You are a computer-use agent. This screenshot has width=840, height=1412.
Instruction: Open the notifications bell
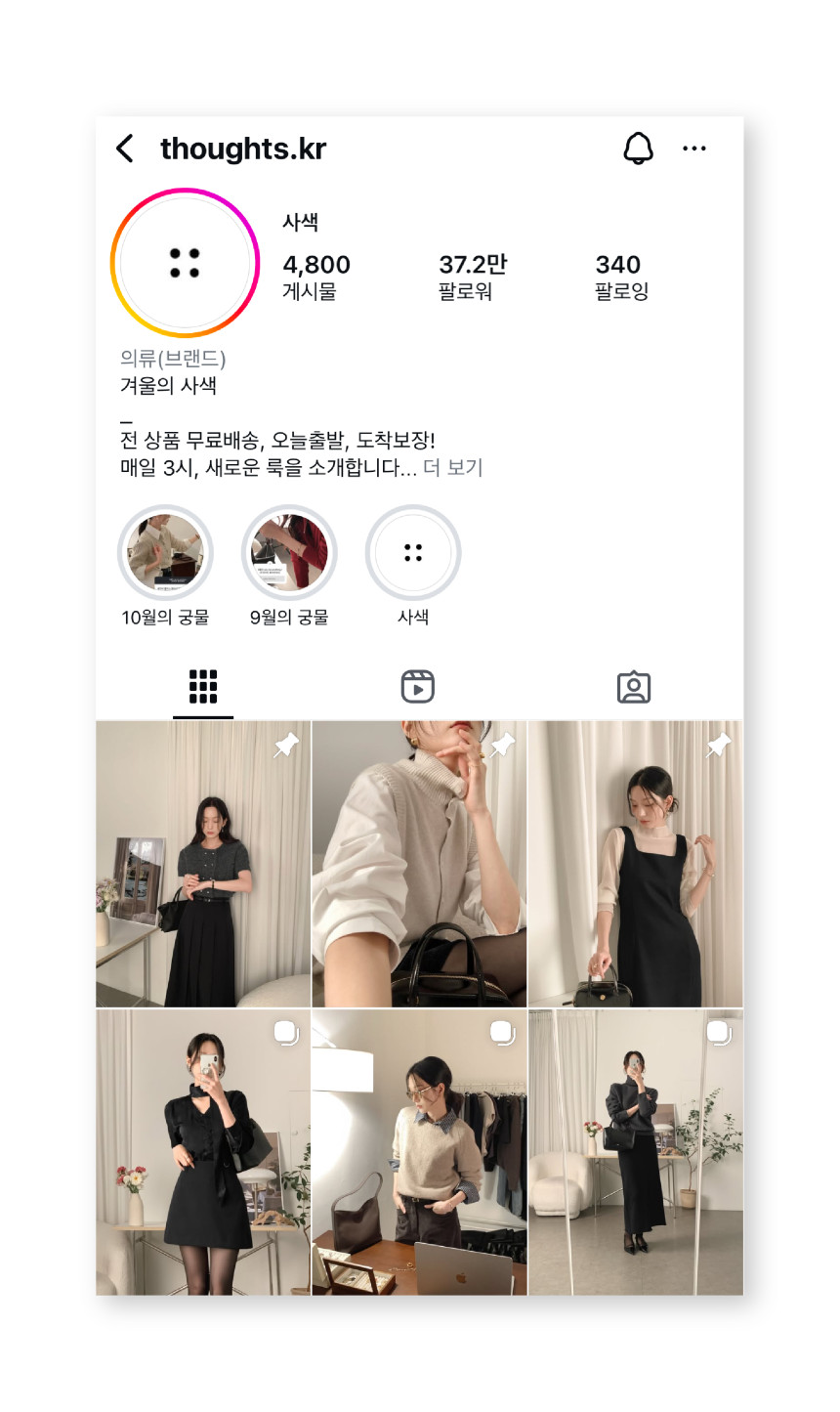point(638,149)
